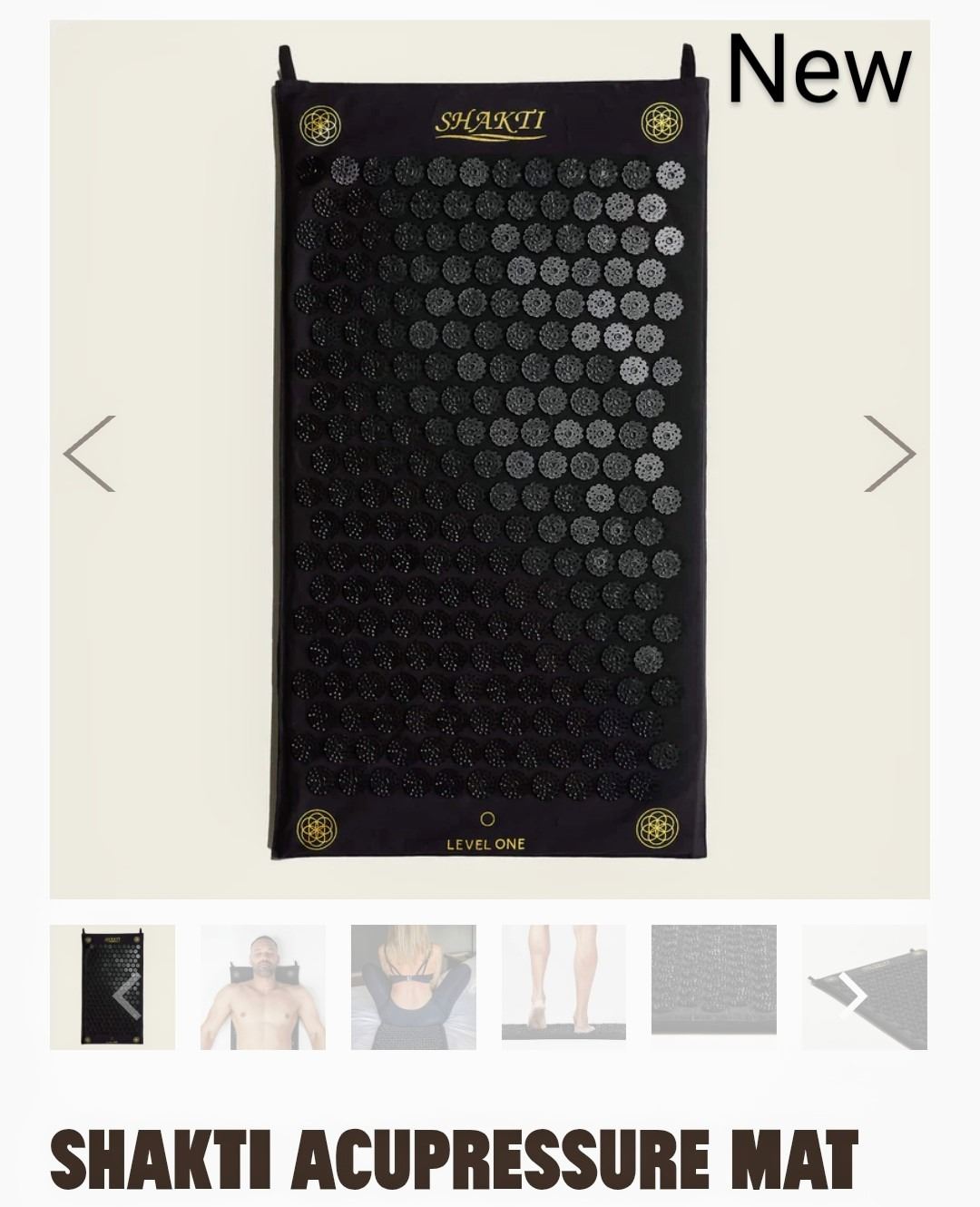
Task: Show the previous product image
Action: (90, 454)
